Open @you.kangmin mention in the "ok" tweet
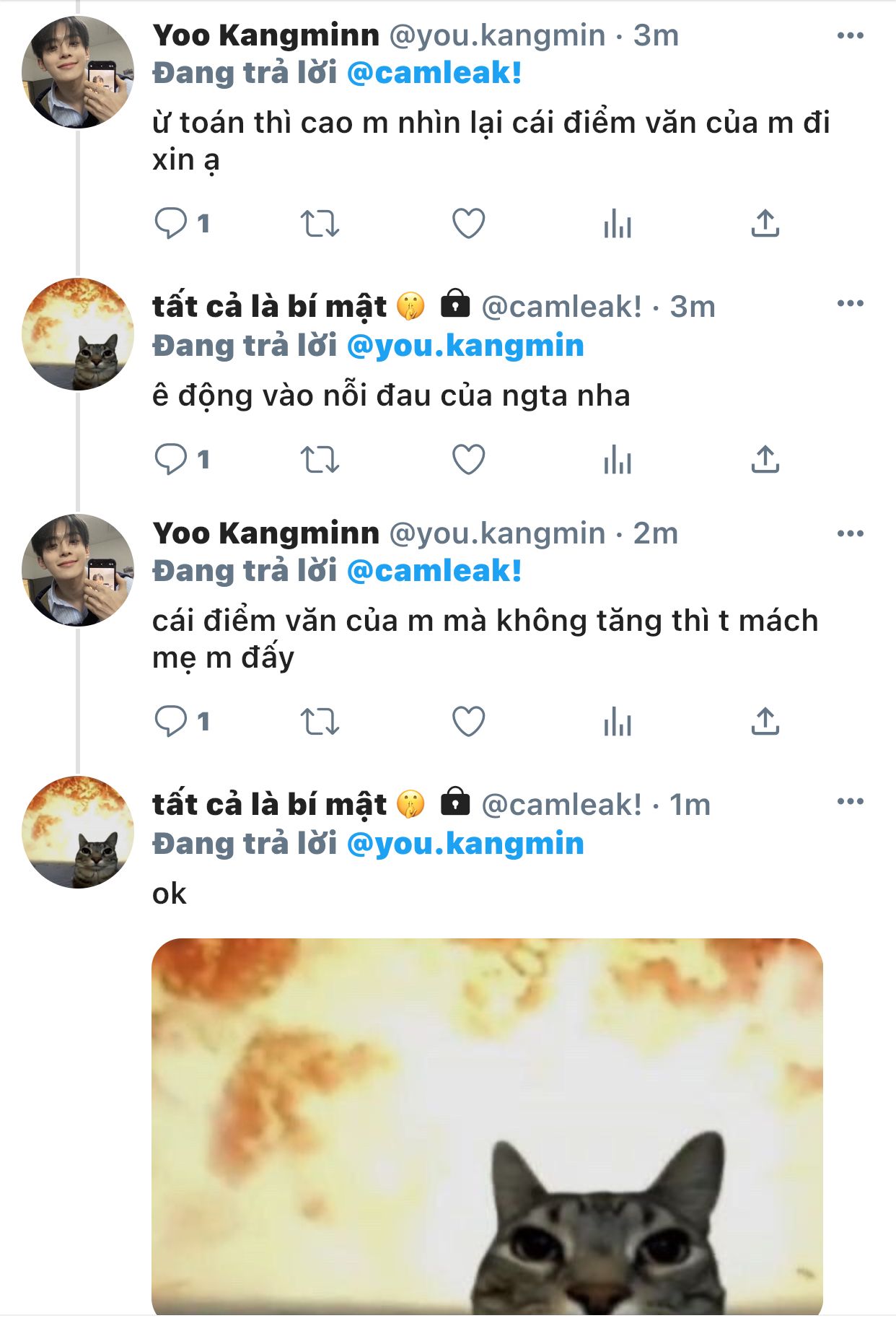The width and height of the screenshot is (896, 1318). (x=465, y=843)
